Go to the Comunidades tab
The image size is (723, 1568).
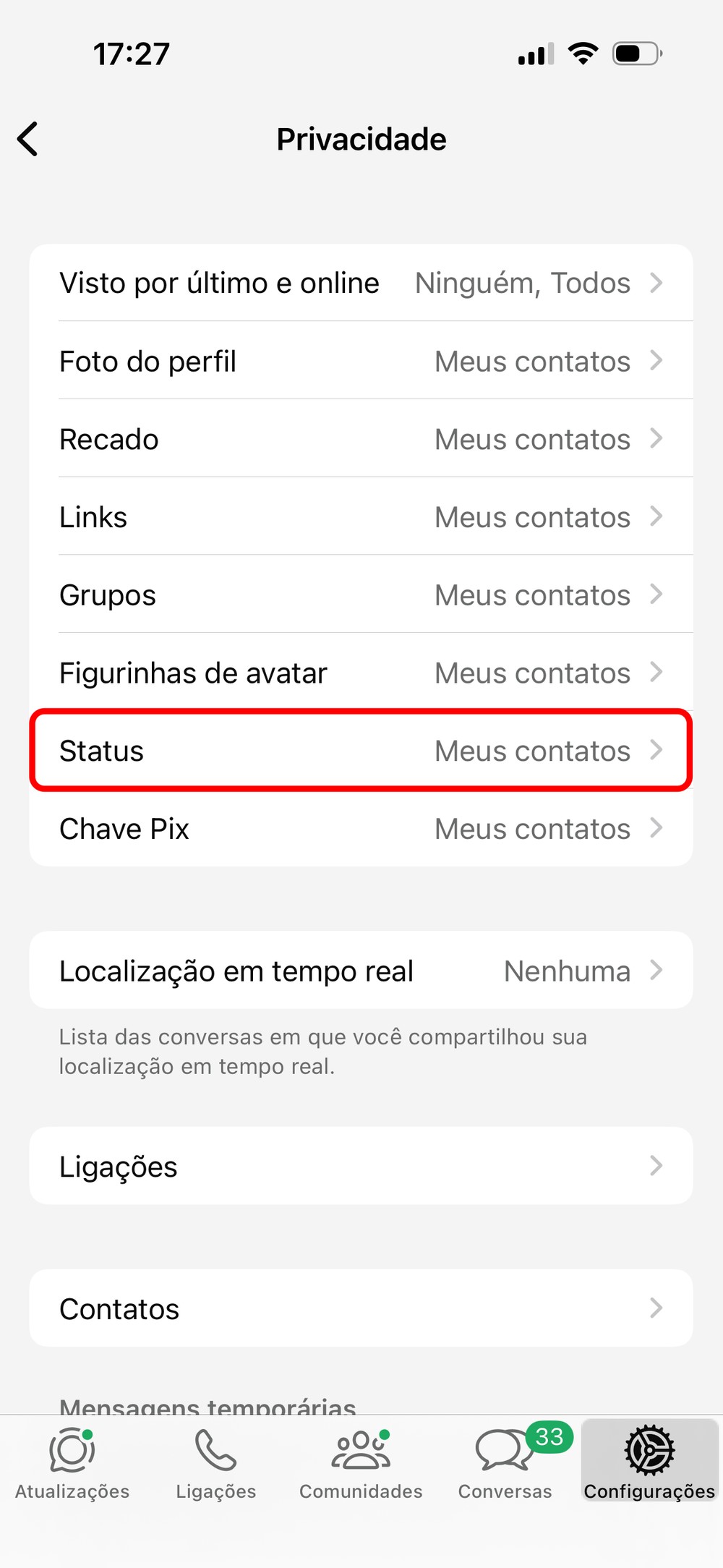click(x=361, y=1462)
